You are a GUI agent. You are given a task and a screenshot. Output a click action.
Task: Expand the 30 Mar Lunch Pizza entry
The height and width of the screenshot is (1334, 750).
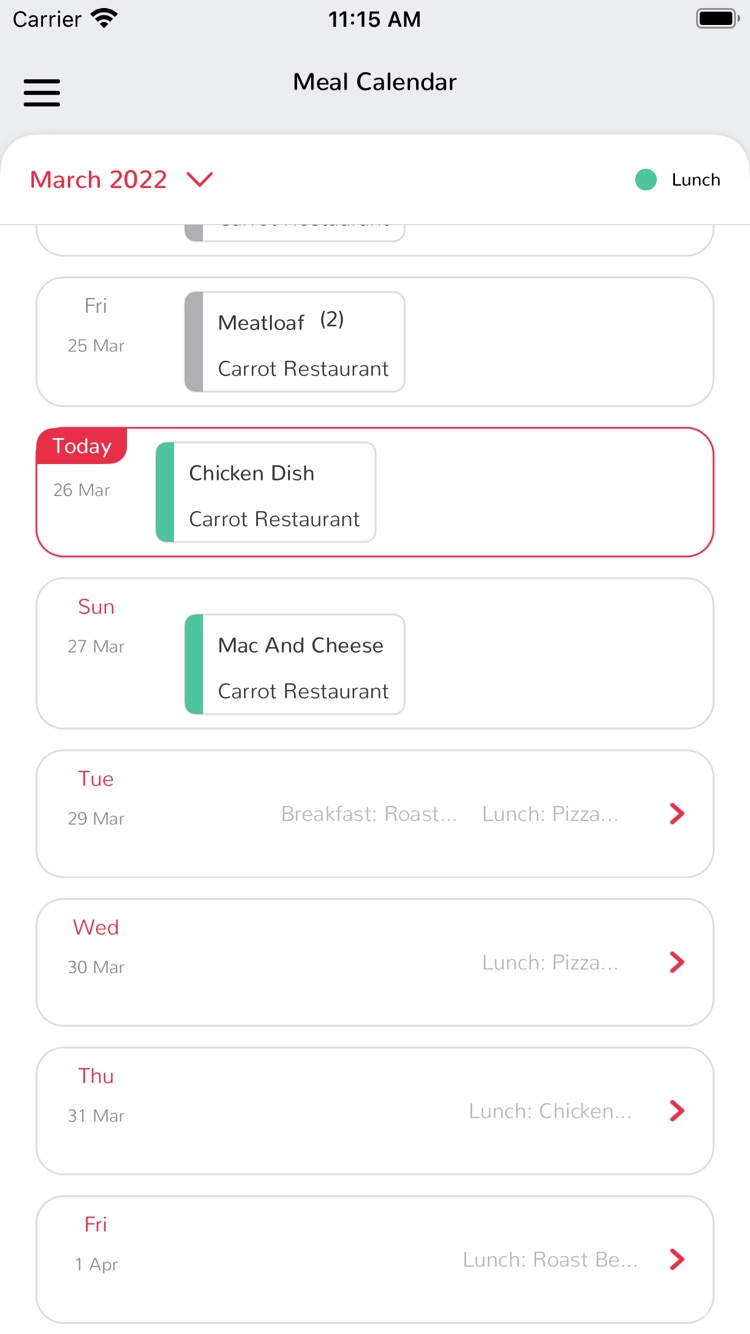pos(550,962)
